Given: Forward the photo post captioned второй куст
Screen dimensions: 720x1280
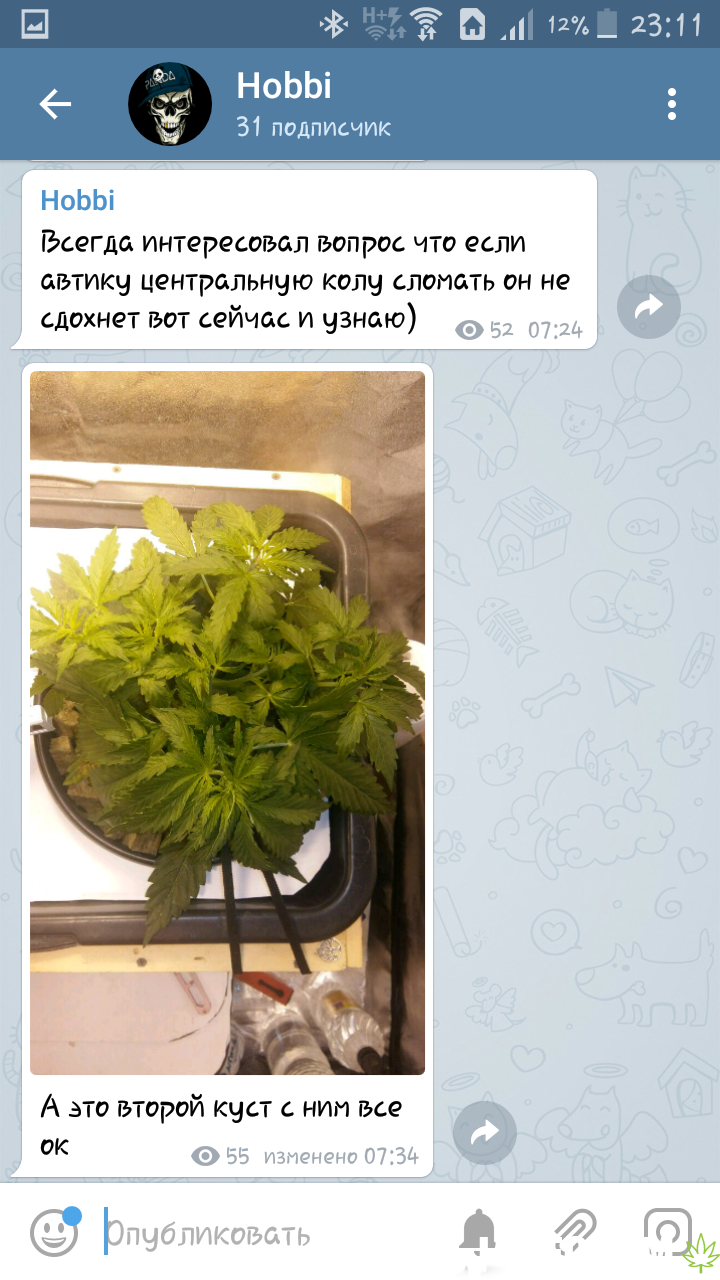Looking at the screenshot, I should click(x=485, y=1133).
